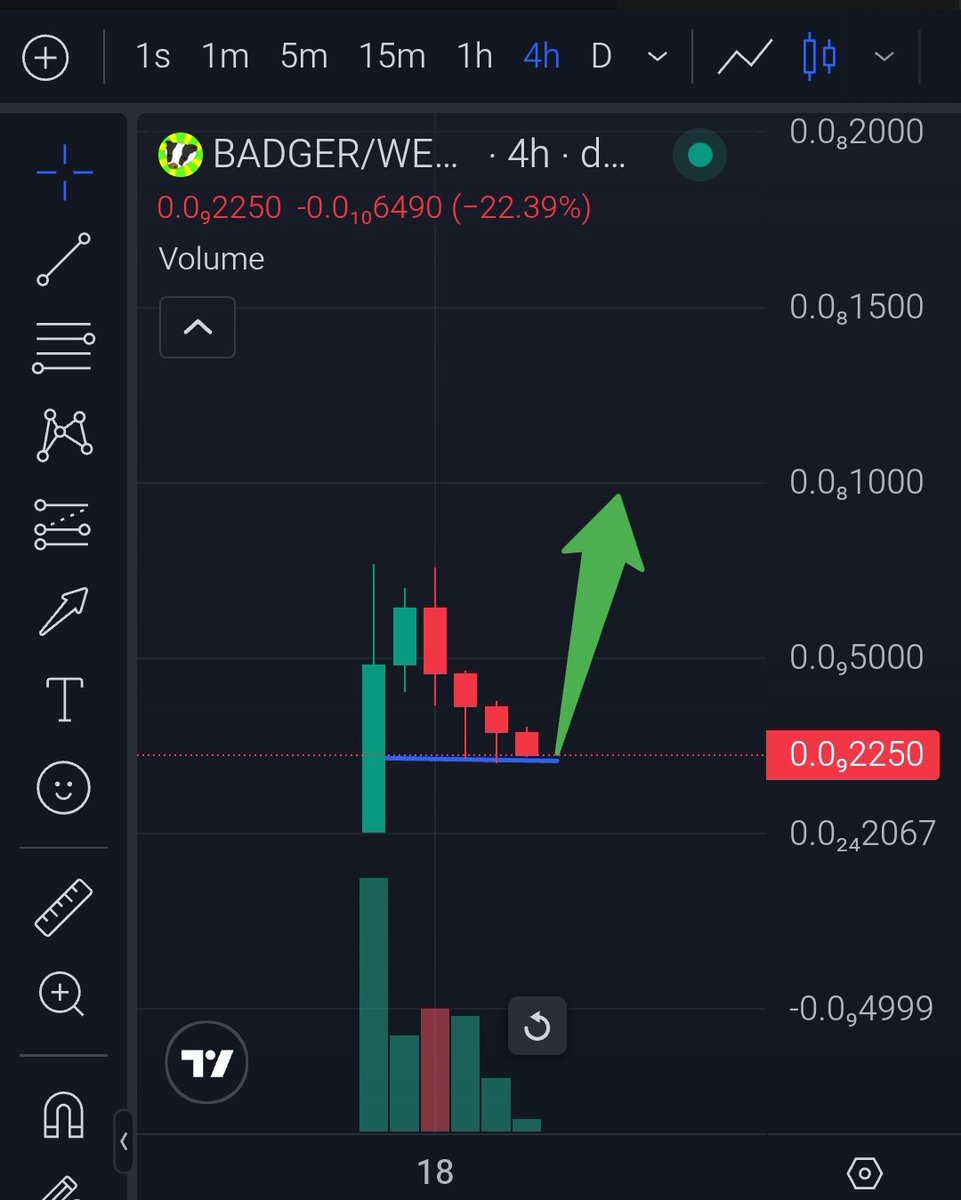Image resolution: width=961 pixels, height=1200 pixels.
Task: Select the 4h timeframe
Action: (x=541, y=57)
